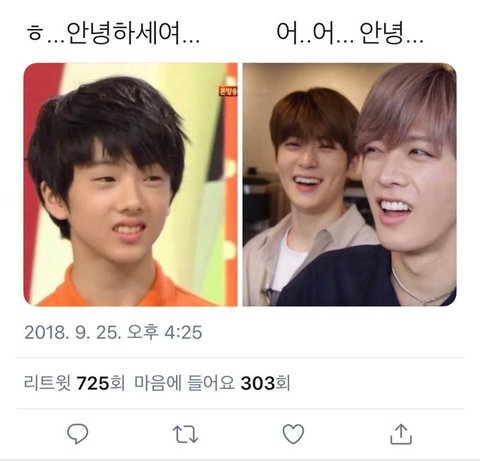
Task: Retweet this post
Action: point(185,434)
